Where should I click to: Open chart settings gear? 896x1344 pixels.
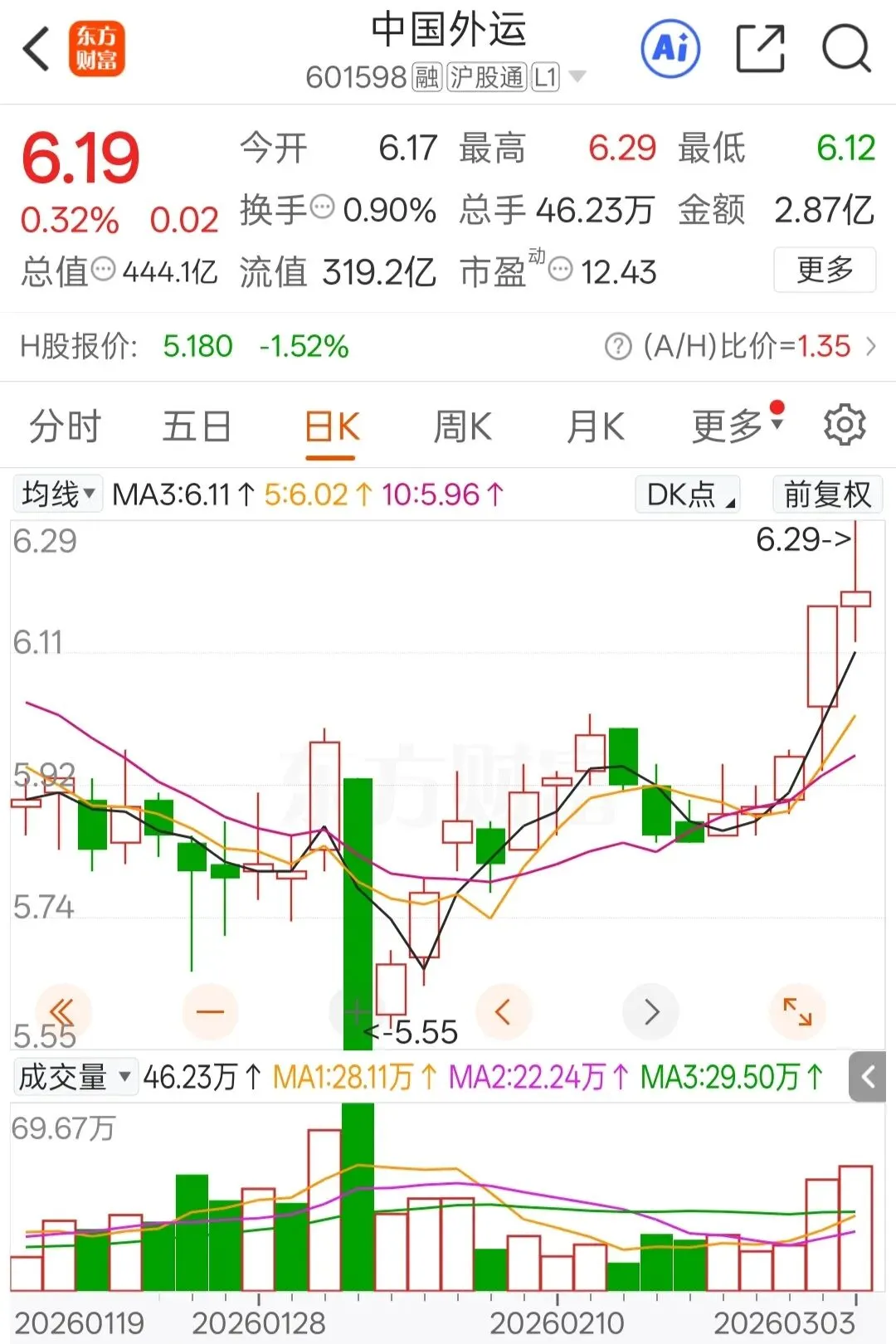tap(845, 426)
